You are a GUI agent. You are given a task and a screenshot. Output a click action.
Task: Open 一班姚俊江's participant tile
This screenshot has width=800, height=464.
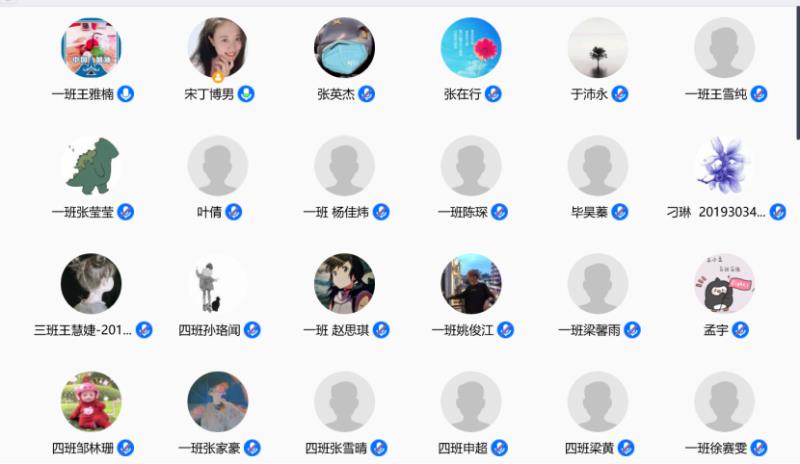[x=471, y=284]
